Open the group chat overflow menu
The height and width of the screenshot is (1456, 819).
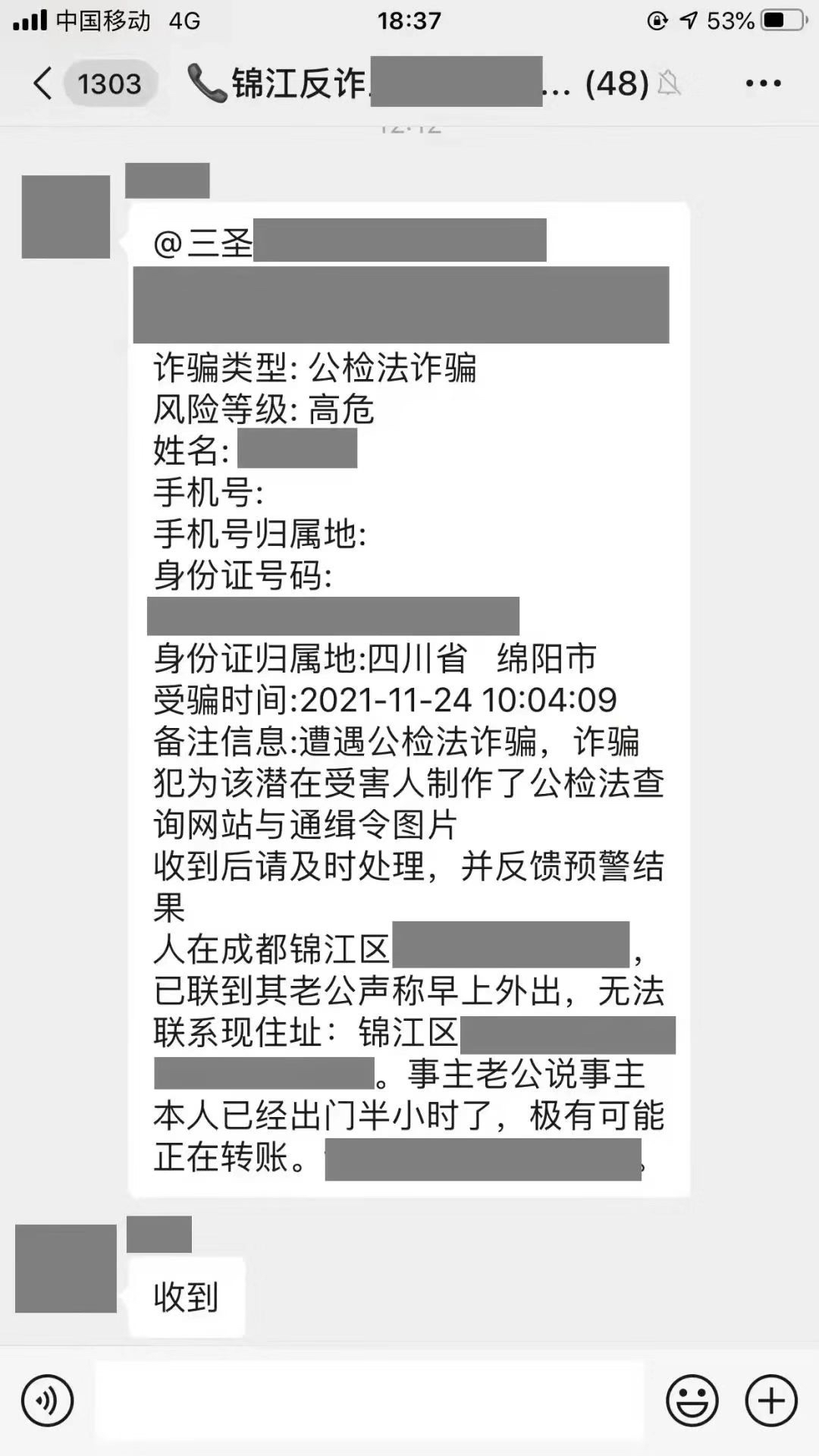click(x=763, y=83)
